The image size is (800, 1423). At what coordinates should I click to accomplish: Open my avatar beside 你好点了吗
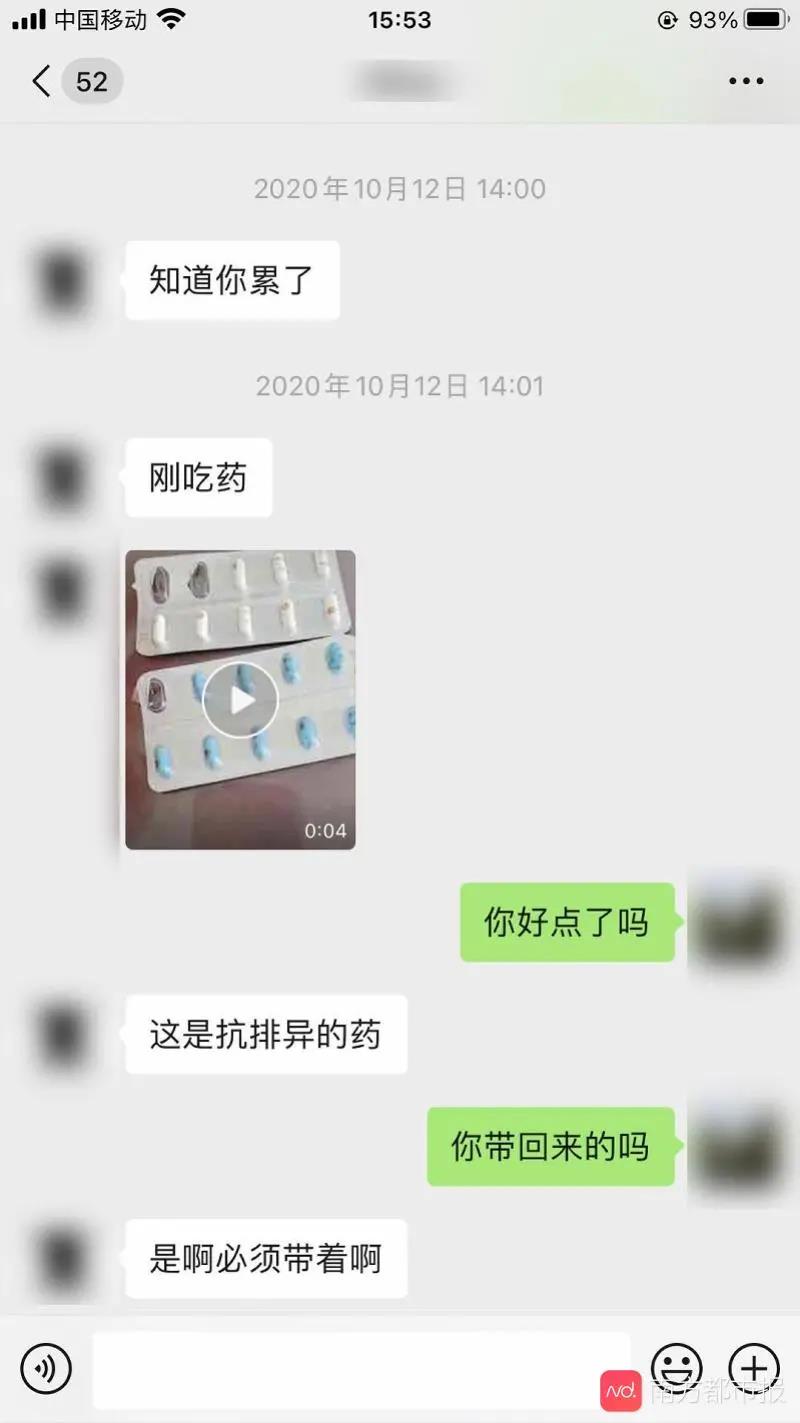tap(738, 922)
